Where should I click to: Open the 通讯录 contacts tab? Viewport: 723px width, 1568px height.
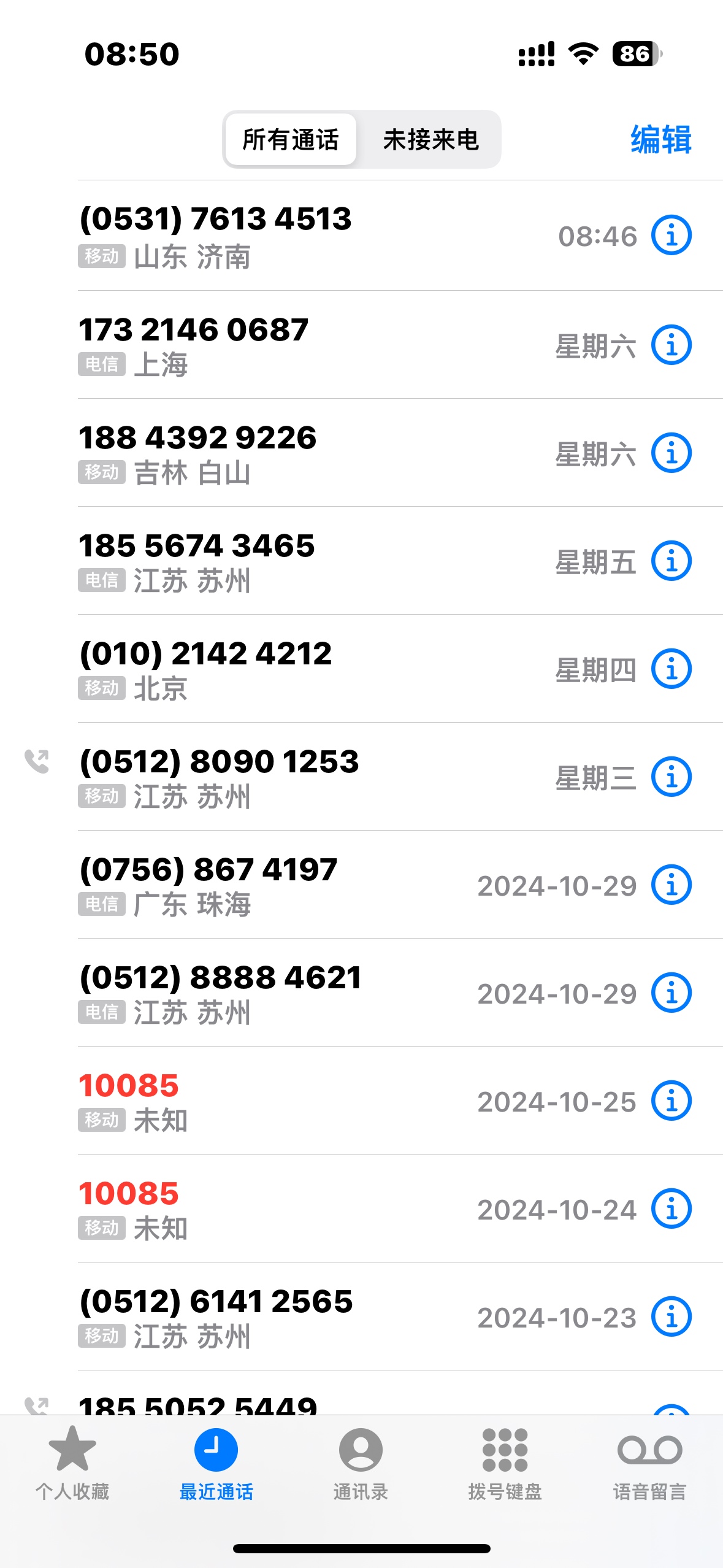pos(361,1463)
